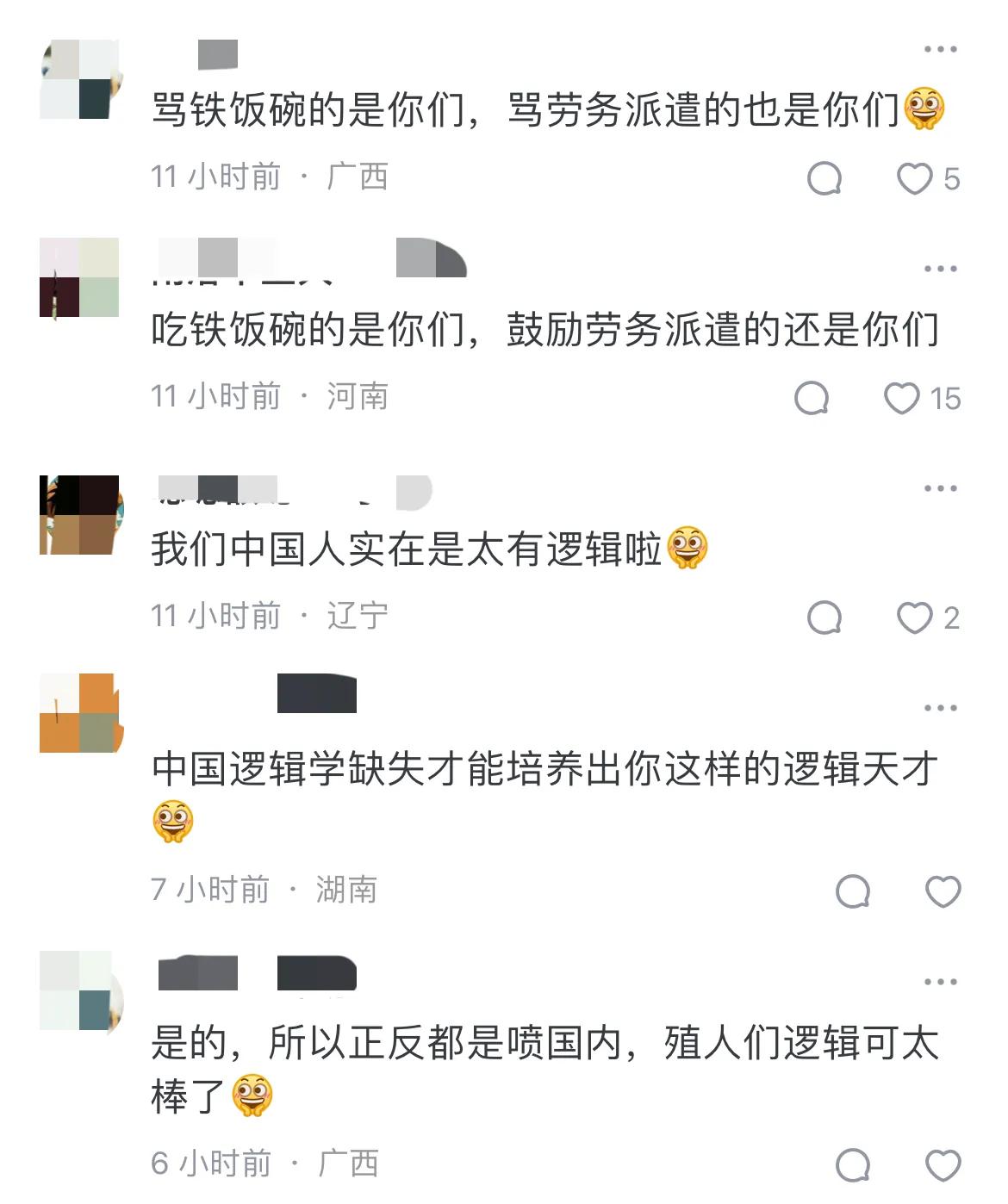Screen dimensions: 1008x1204
Task: Open more options for the Hunan comment
Action: [x=940, y=708]
